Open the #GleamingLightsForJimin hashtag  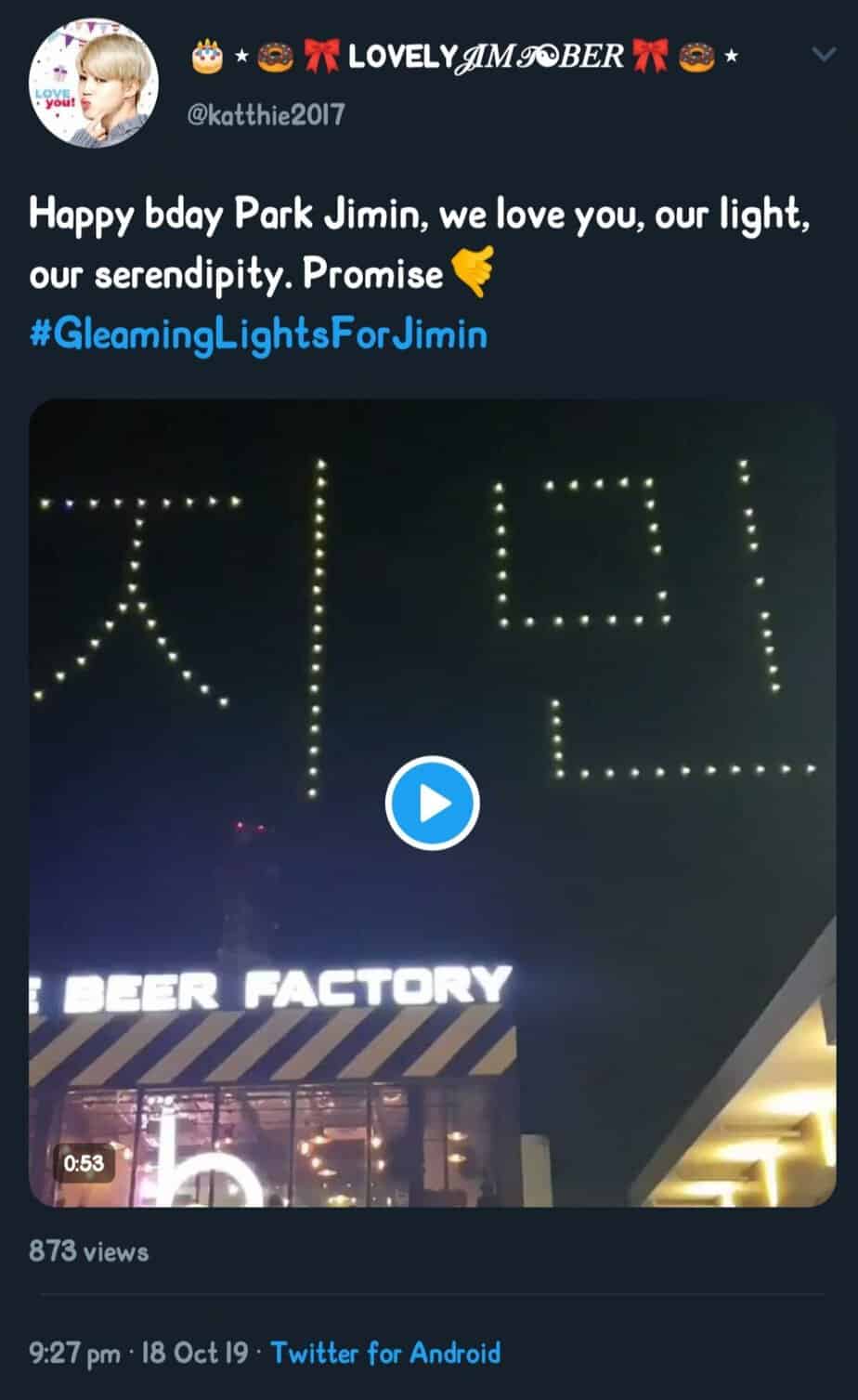(x=258, y=334)
